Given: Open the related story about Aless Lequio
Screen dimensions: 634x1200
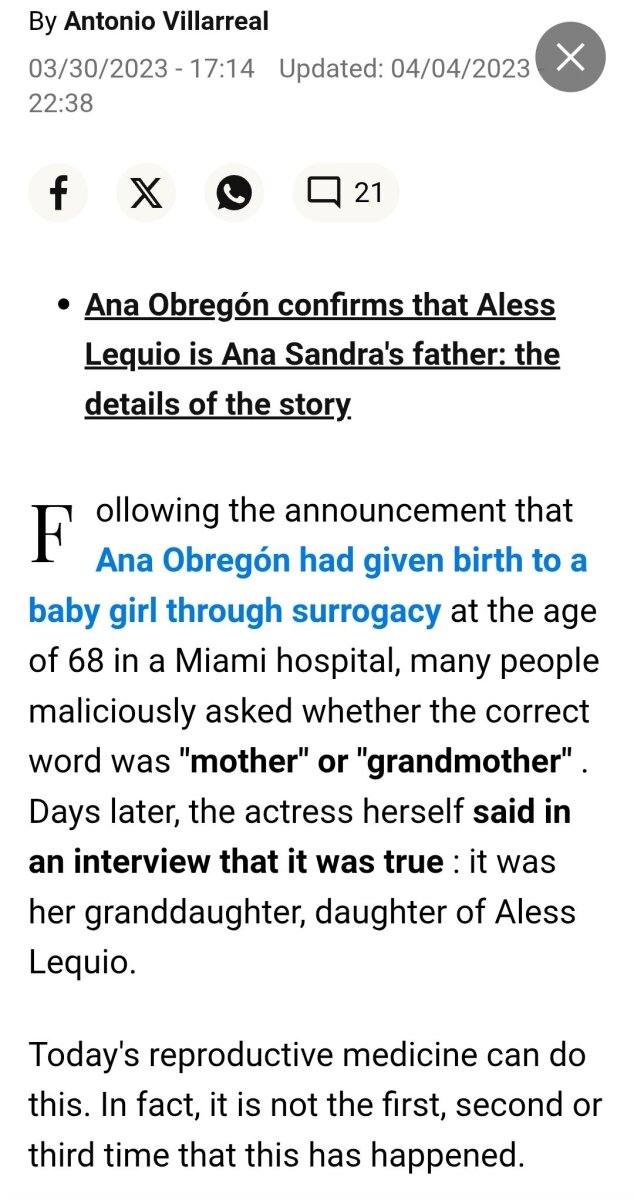Looking at the screenshot, I should [x=320, y=355].
